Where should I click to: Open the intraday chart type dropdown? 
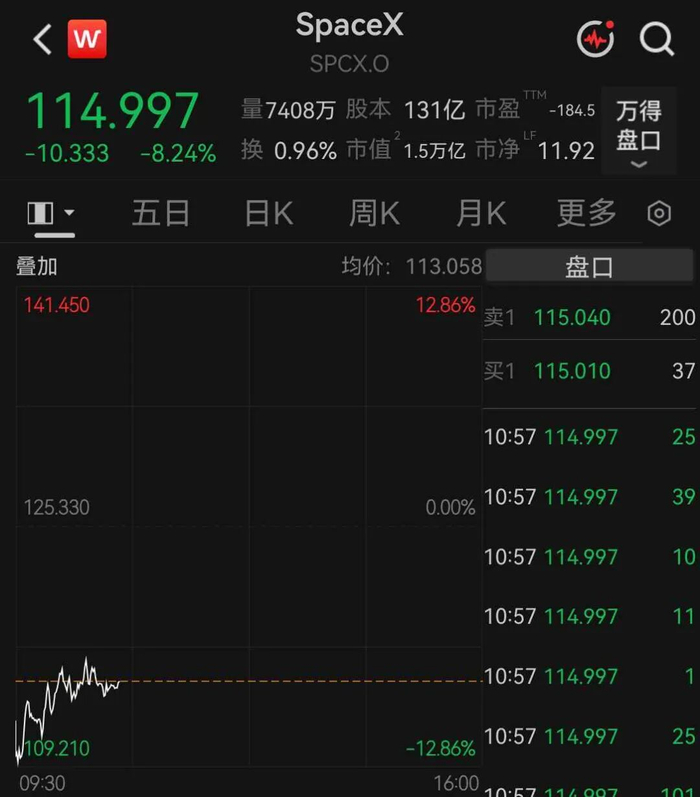click(51, 213)
